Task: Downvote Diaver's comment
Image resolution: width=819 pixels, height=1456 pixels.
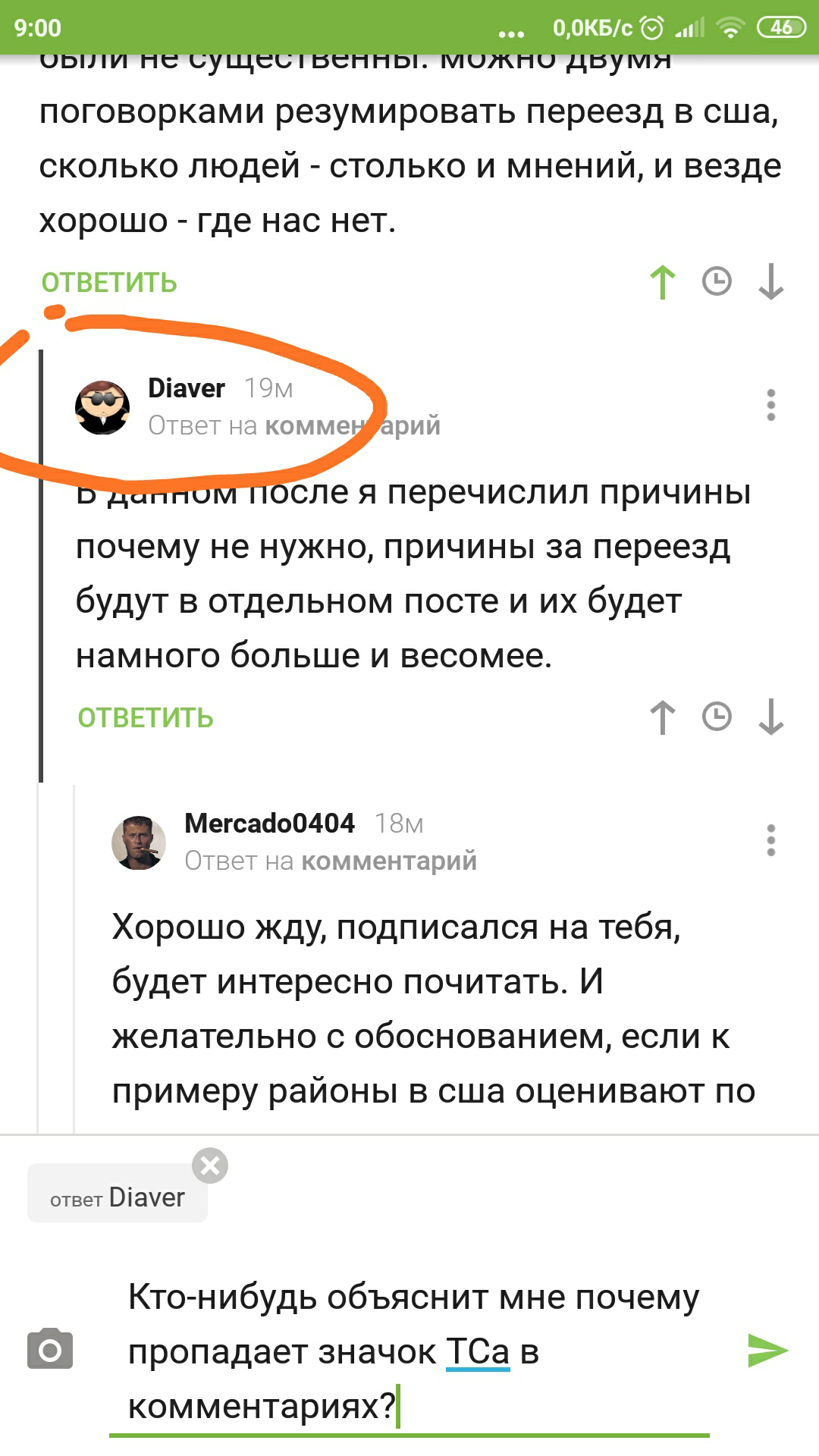Action: click(770, 717)
